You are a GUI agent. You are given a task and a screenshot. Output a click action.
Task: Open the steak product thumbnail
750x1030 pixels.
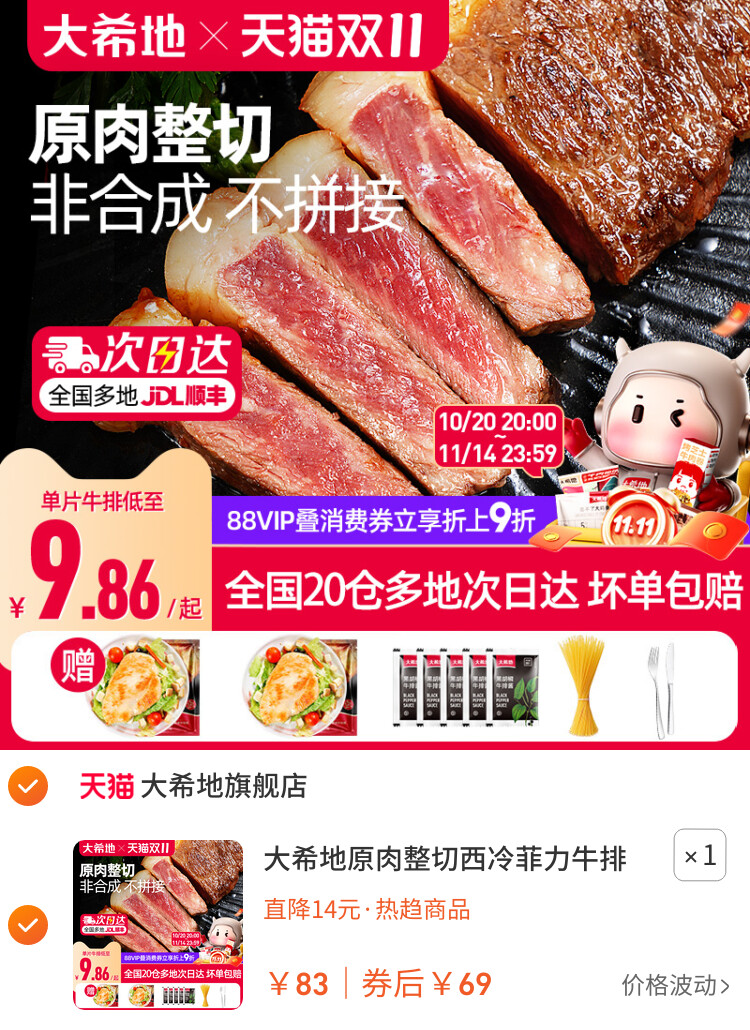(x=158, y=924)
